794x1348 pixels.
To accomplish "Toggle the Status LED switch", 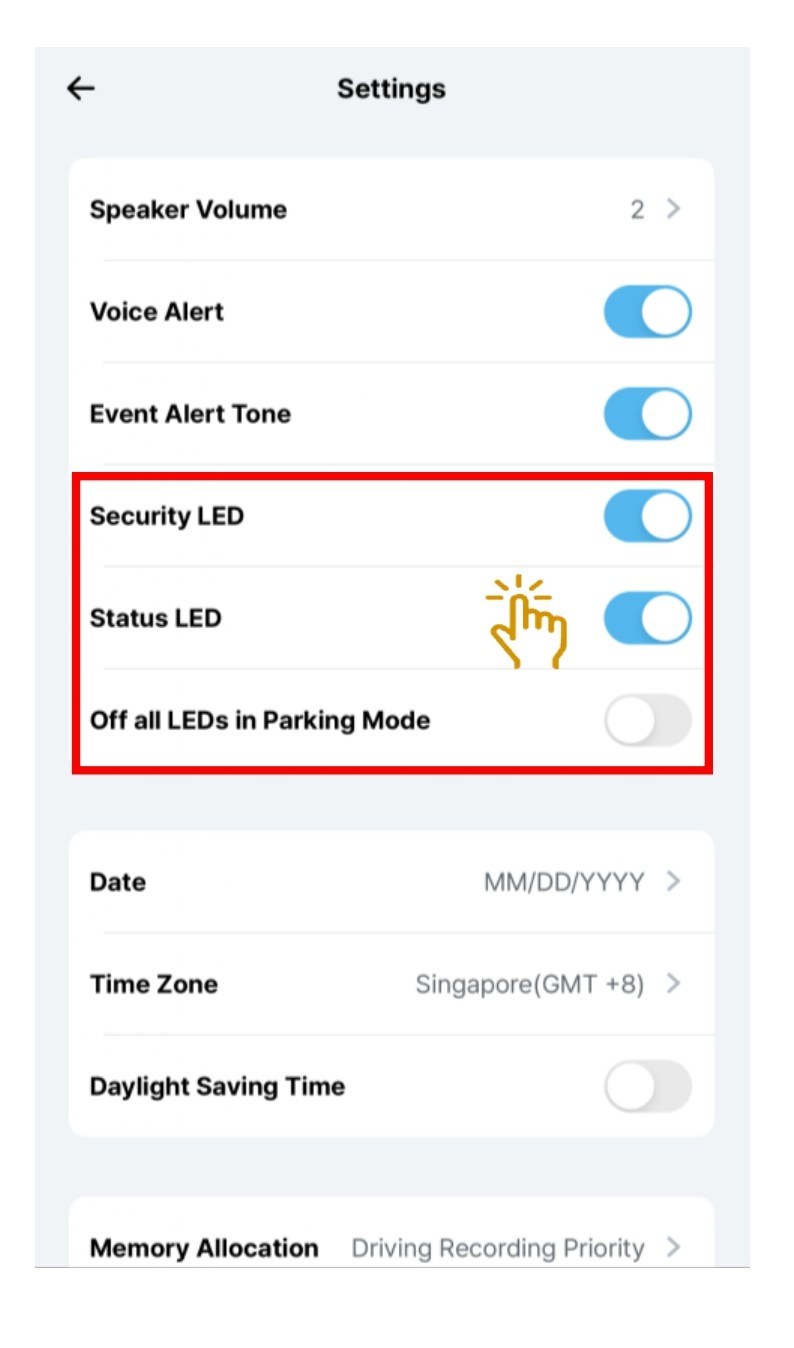I will pos(647,618).
